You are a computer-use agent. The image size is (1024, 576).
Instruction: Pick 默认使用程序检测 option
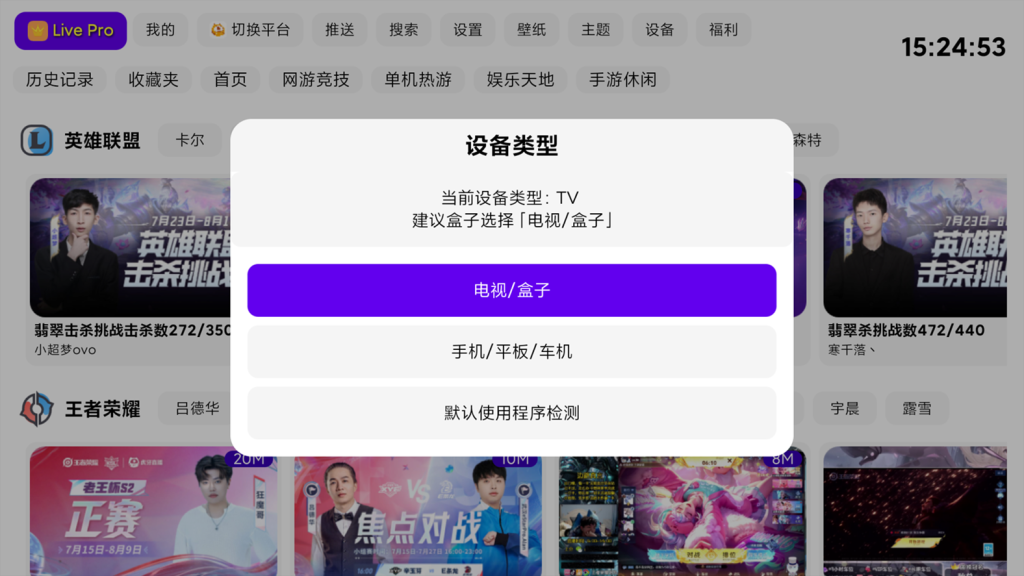pos(511,413)
